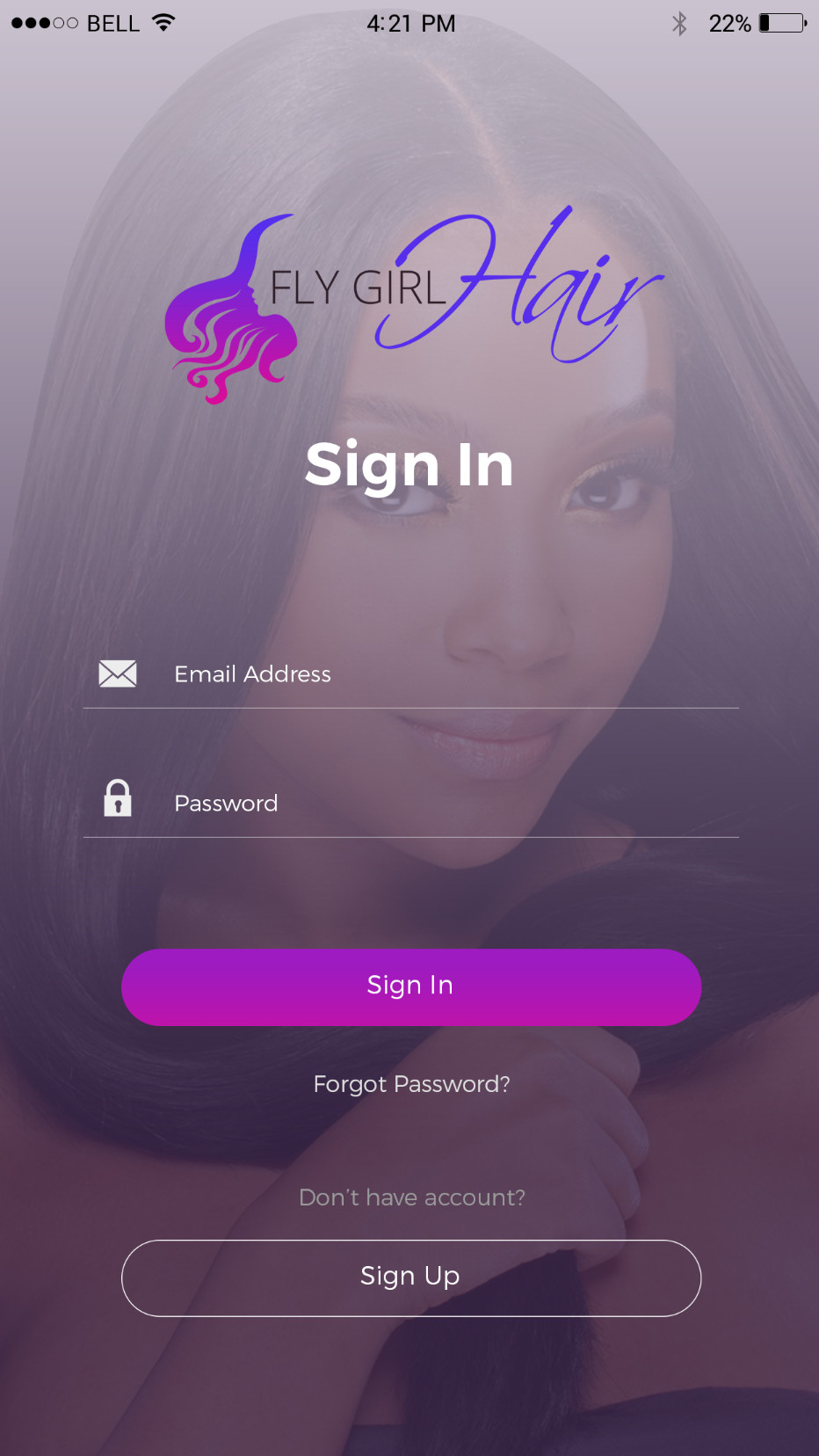Image resolution: width=819 pixels, height=1456 pixels.
Task: Tap the purple Sign In button
Action: point(410,986)
